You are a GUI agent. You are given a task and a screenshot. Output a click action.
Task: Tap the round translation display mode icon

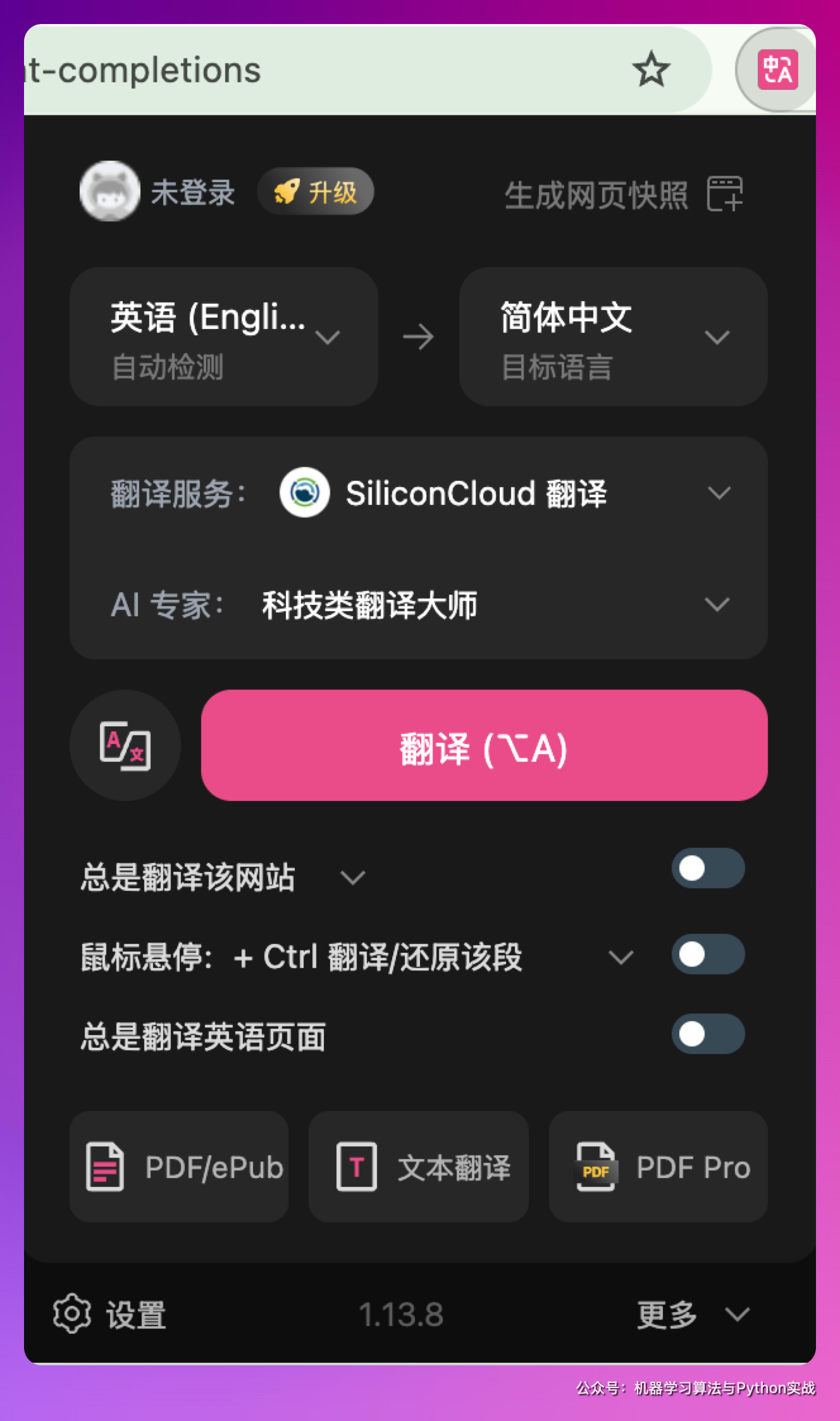[x=125, y=746]
